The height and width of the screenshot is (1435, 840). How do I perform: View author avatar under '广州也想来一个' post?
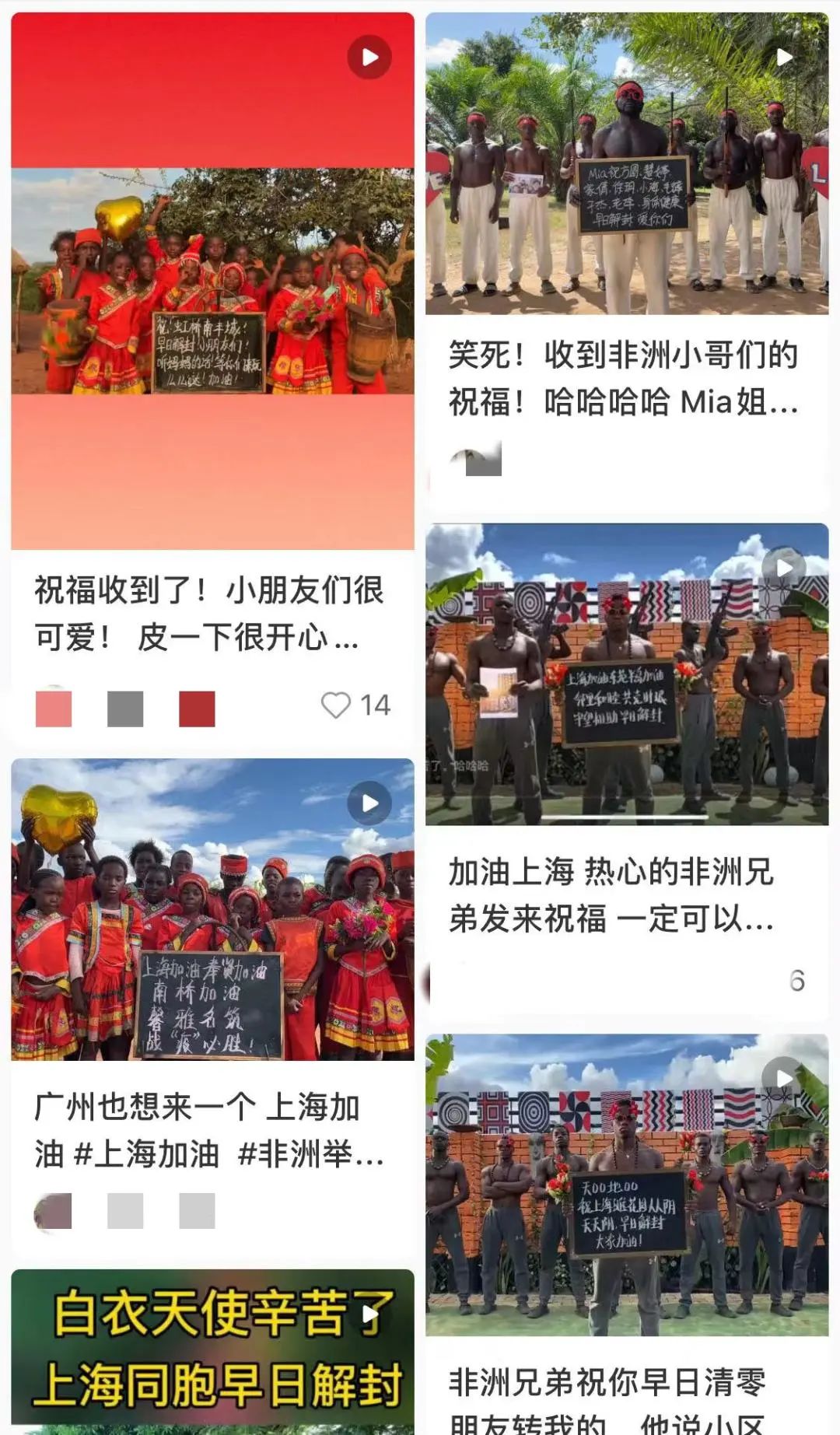click(x=53, y=1212)
